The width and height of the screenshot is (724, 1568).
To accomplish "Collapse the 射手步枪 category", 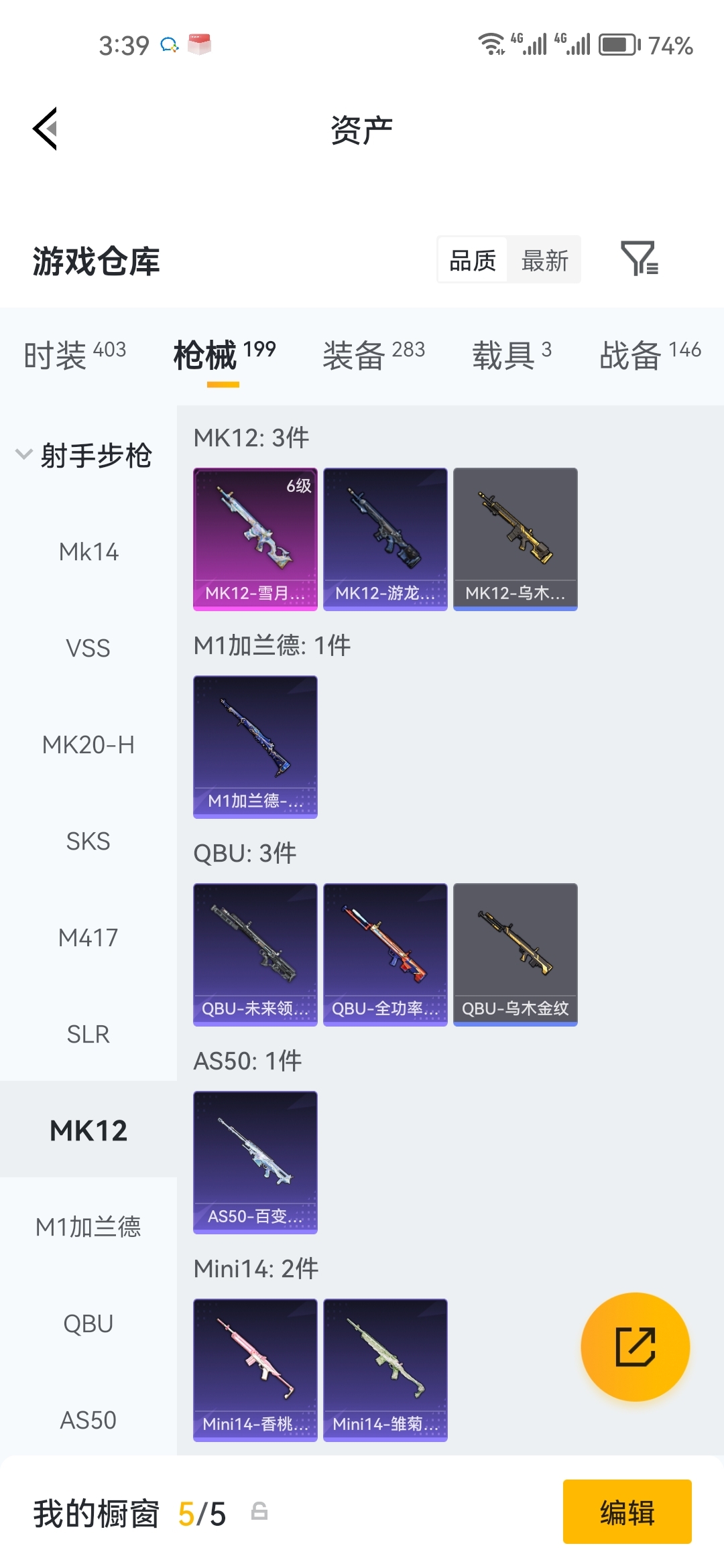I will [84, 455].
